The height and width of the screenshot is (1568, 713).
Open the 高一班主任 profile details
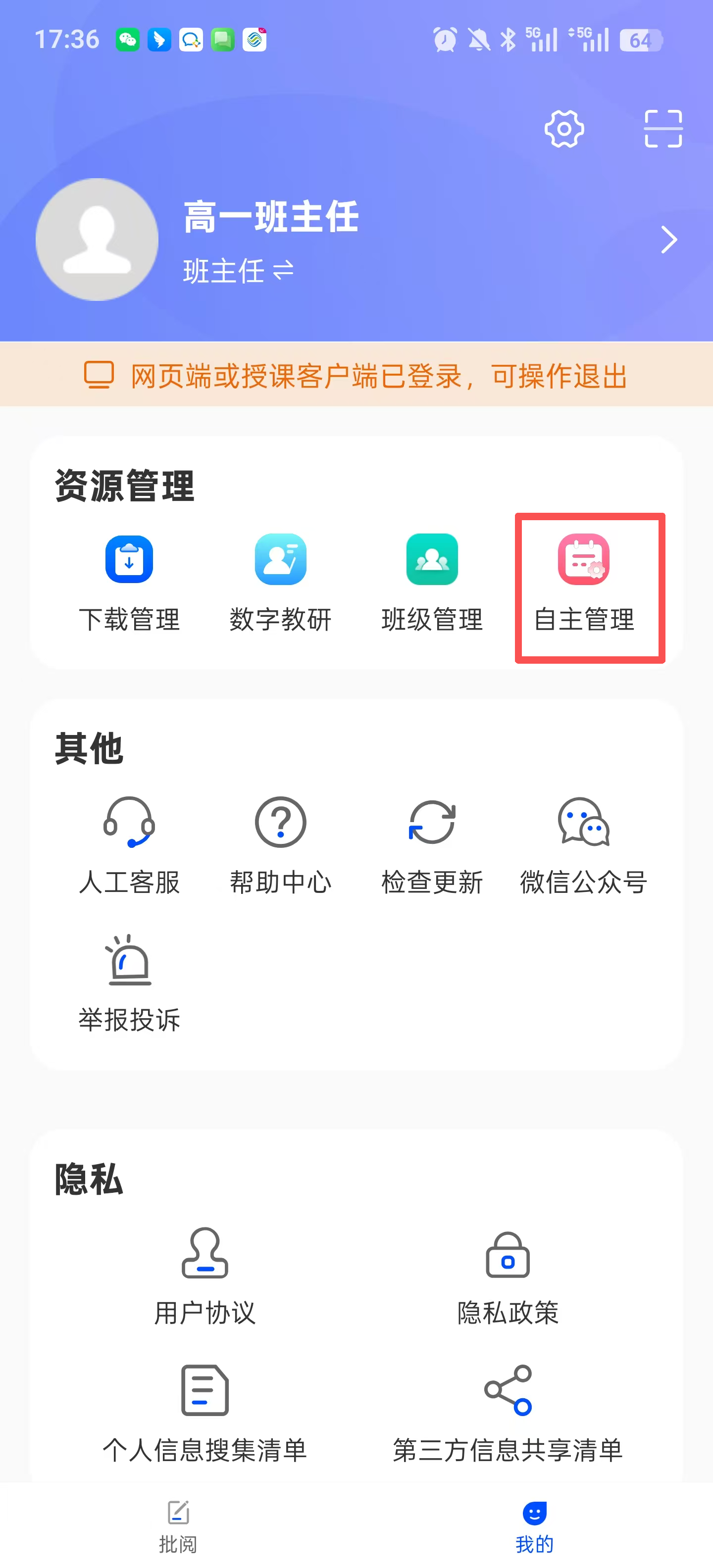[x=668, y=240]
